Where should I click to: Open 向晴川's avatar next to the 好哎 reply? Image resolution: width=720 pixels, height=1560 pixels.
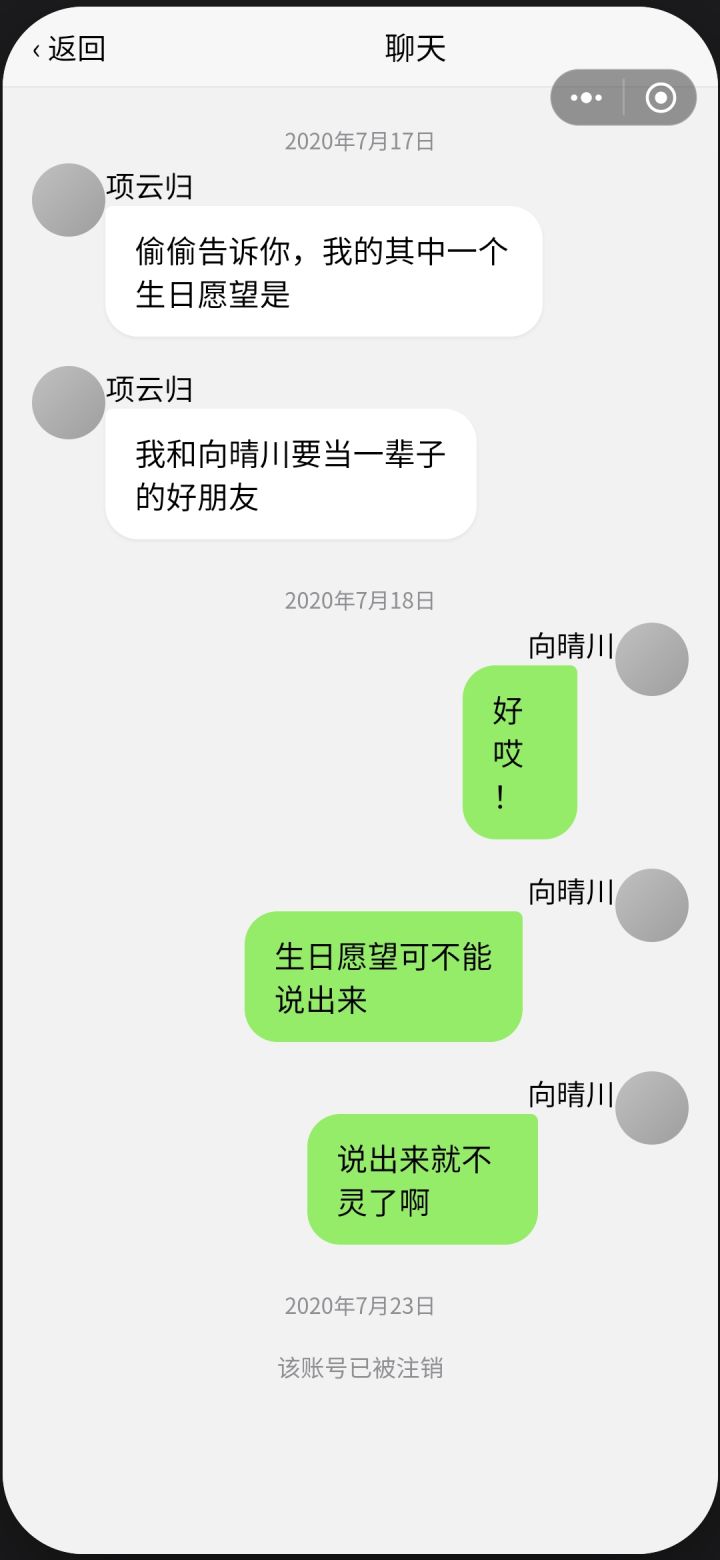point(651,659)
